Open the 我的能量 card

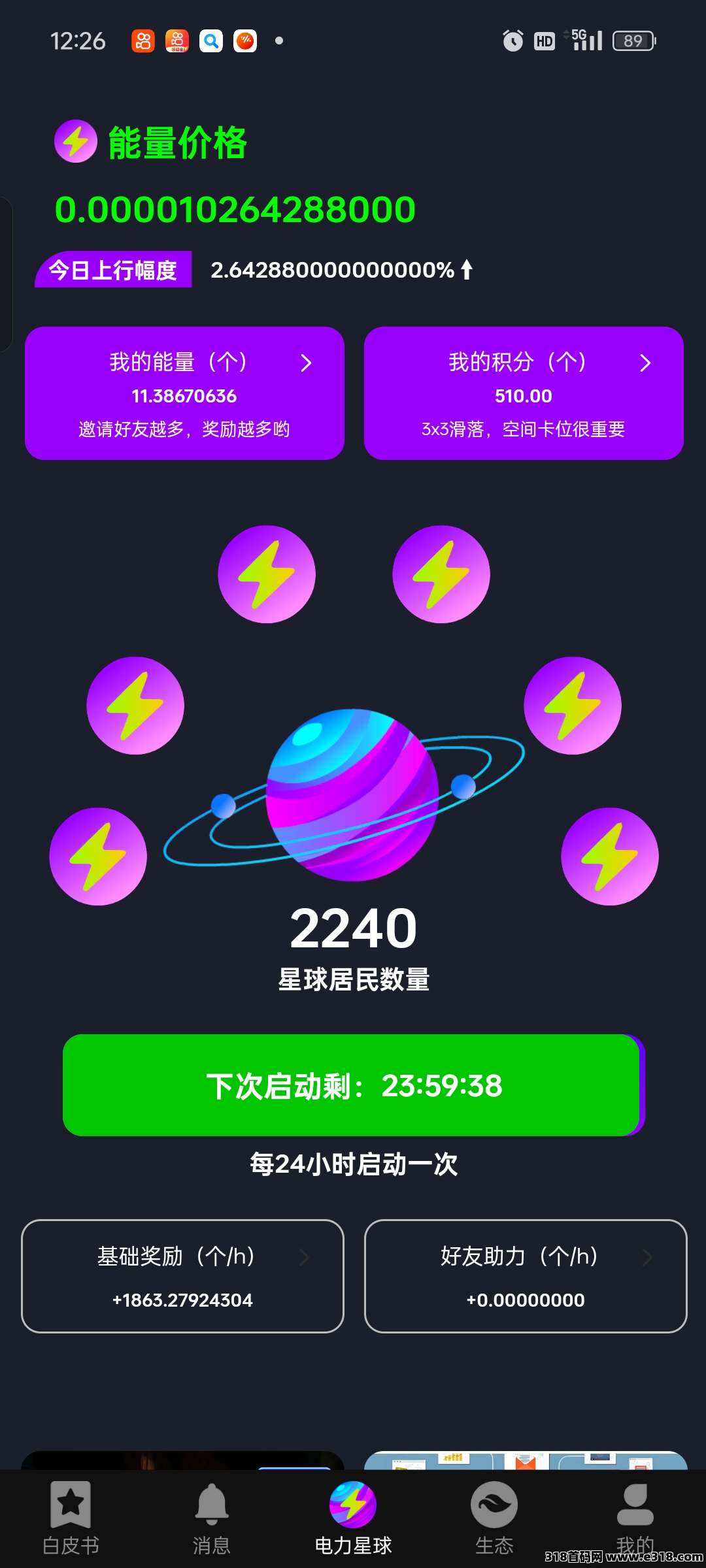(184, 393)
